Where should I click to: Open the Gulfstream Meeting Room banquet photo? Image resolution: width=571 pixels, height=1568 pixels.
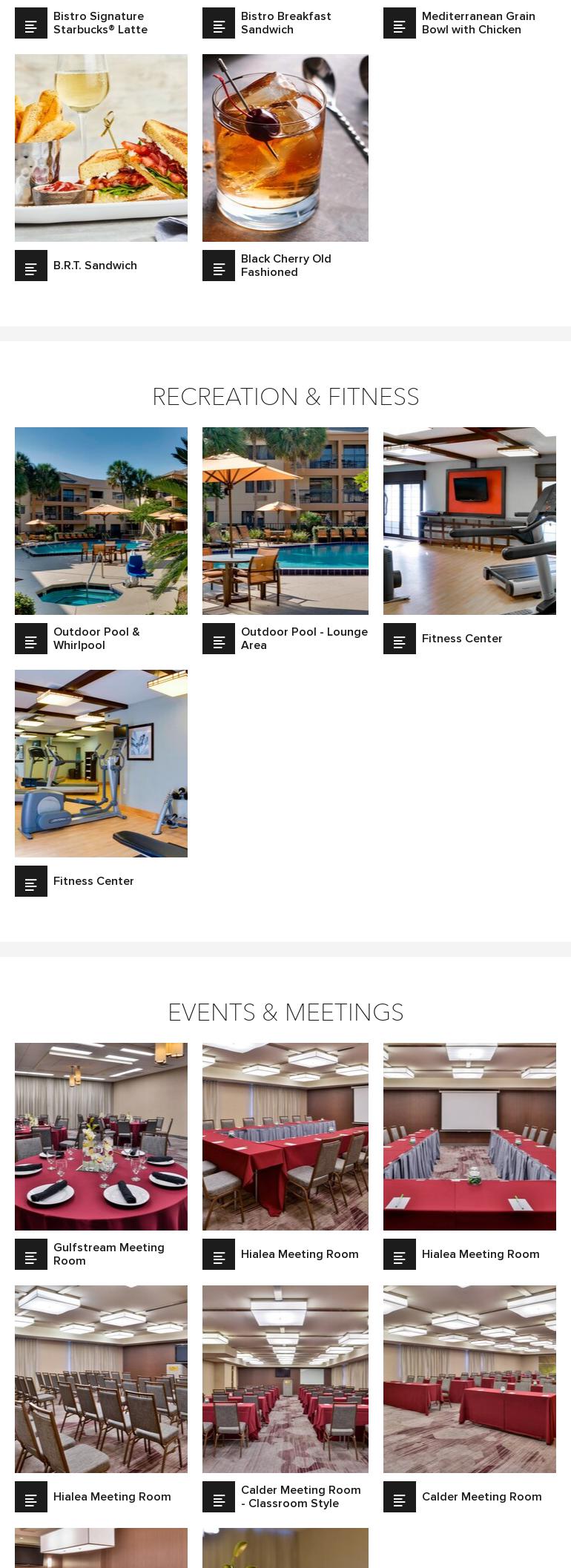click(101, 1136)
